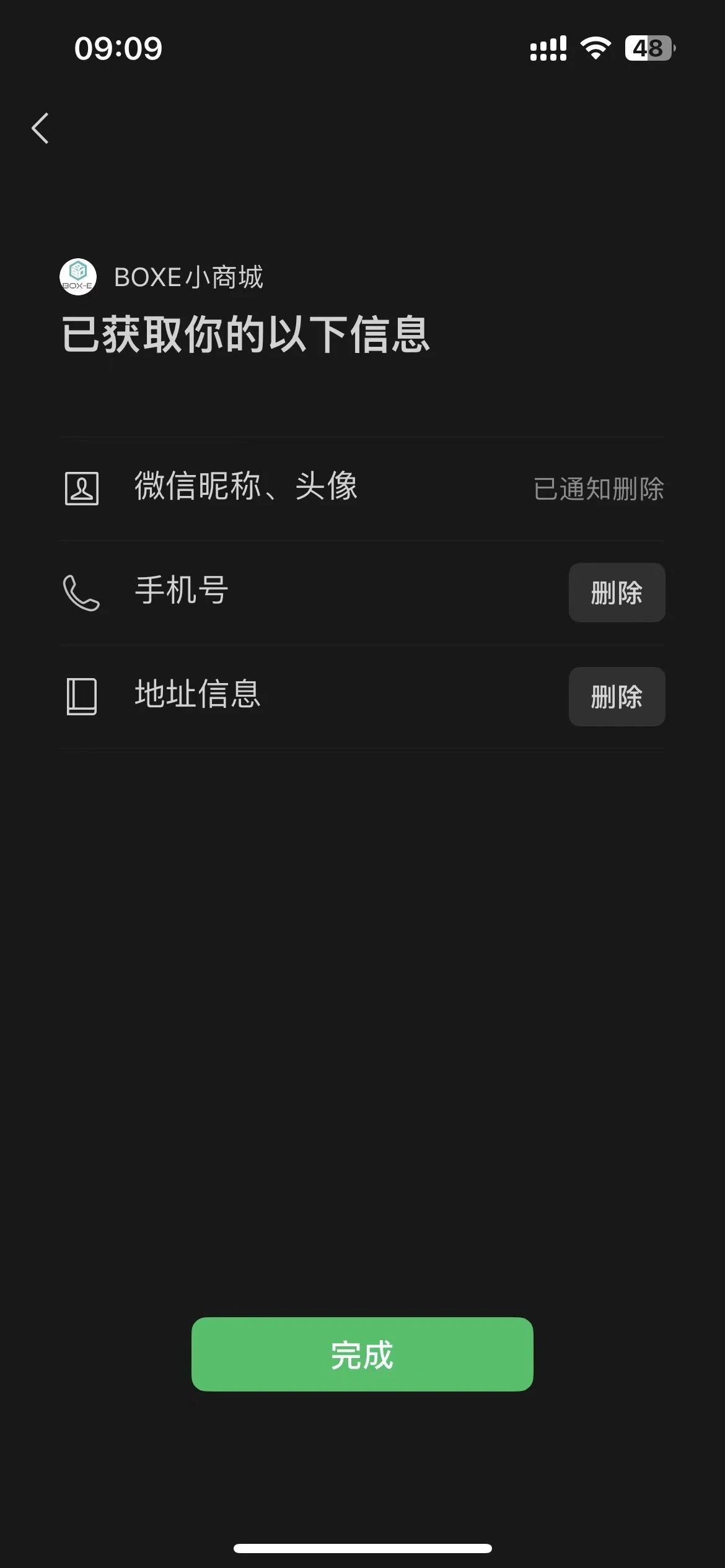The height and width of the screenshot is (1568, 725).
Task: Go back using the top-left arrow
Action: pyautogui.click(x=40, y=128)
